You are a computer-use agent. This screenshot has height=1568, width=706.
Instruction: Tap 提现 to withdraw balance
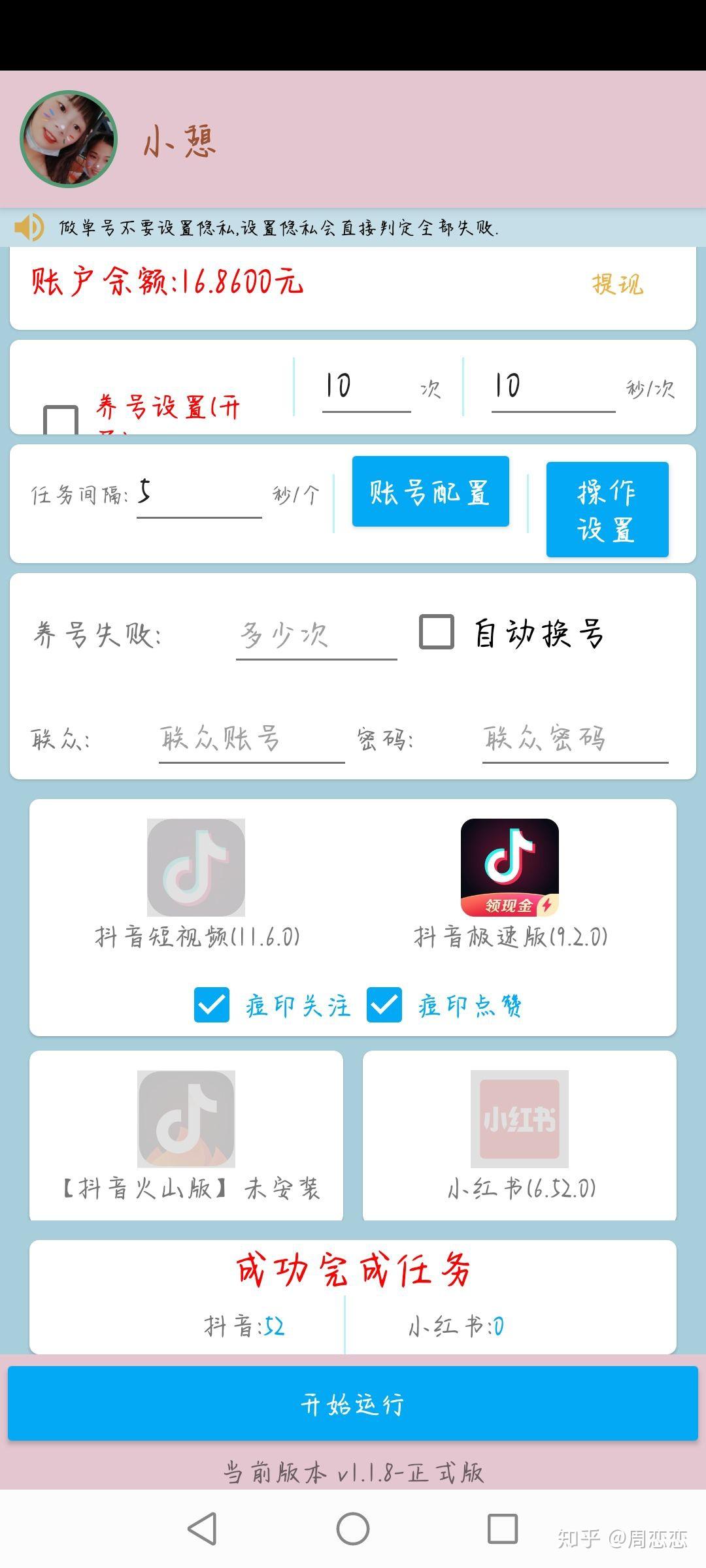617,284
